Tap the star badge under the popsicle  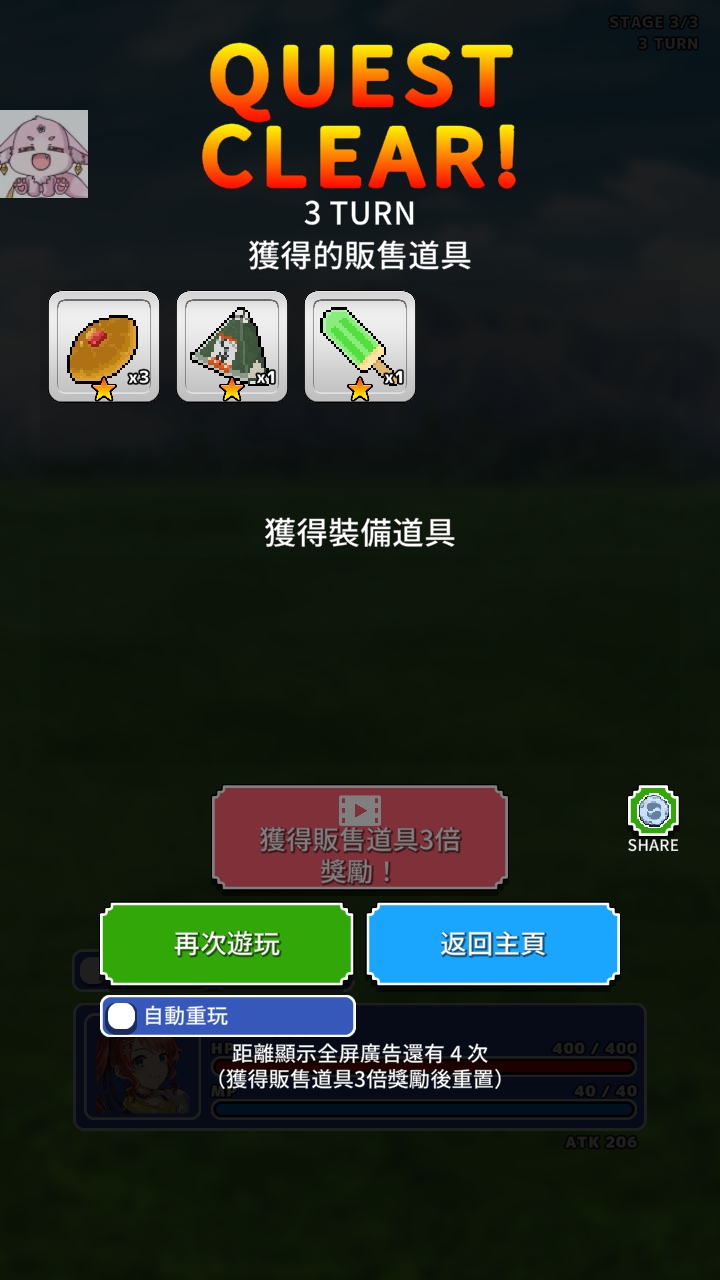click(x=358, y=388)
